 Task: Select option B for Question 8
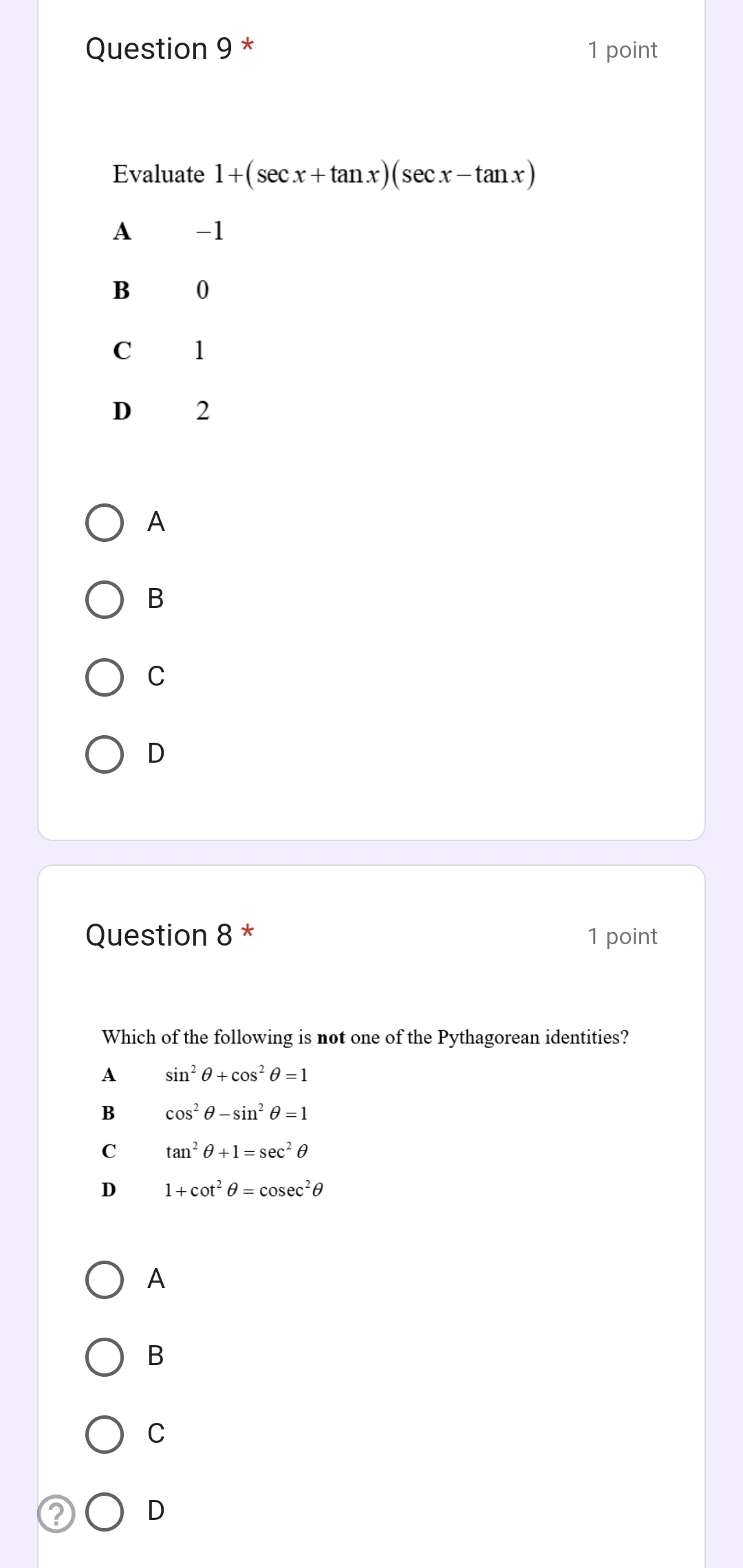pyautogui.click(x=105, y=1355)
